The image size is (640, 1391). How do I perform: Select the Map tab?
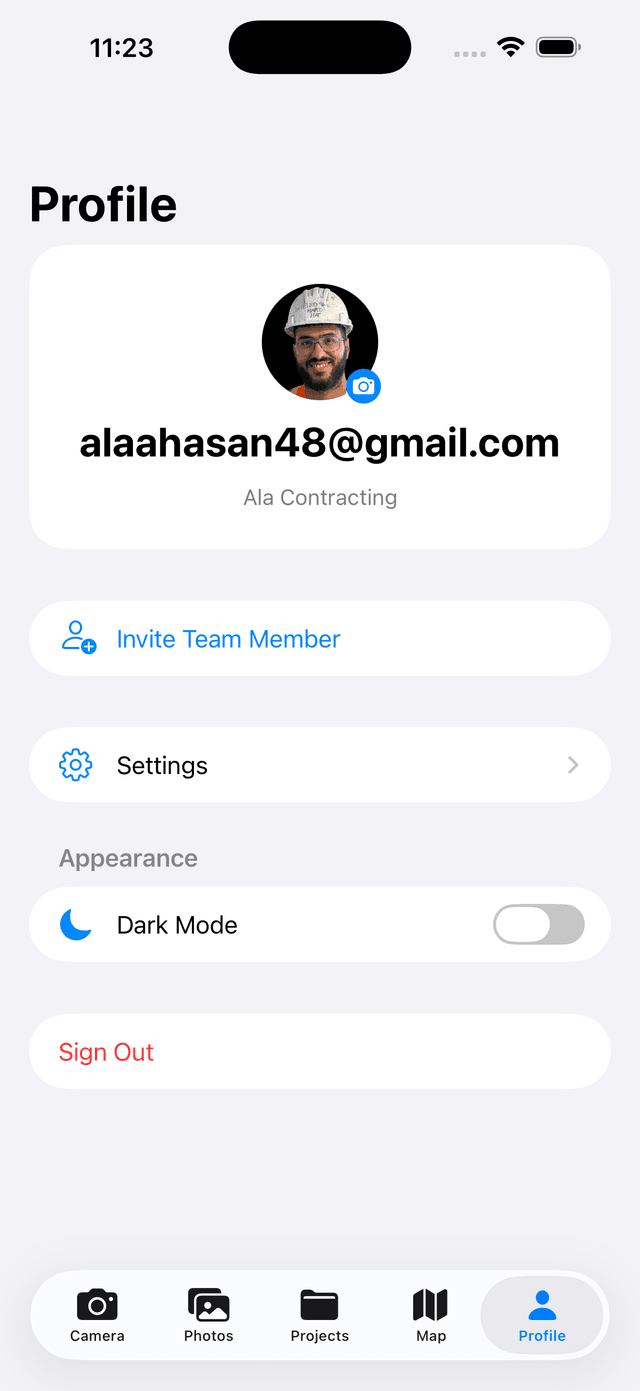click(x=431, y=1315)
